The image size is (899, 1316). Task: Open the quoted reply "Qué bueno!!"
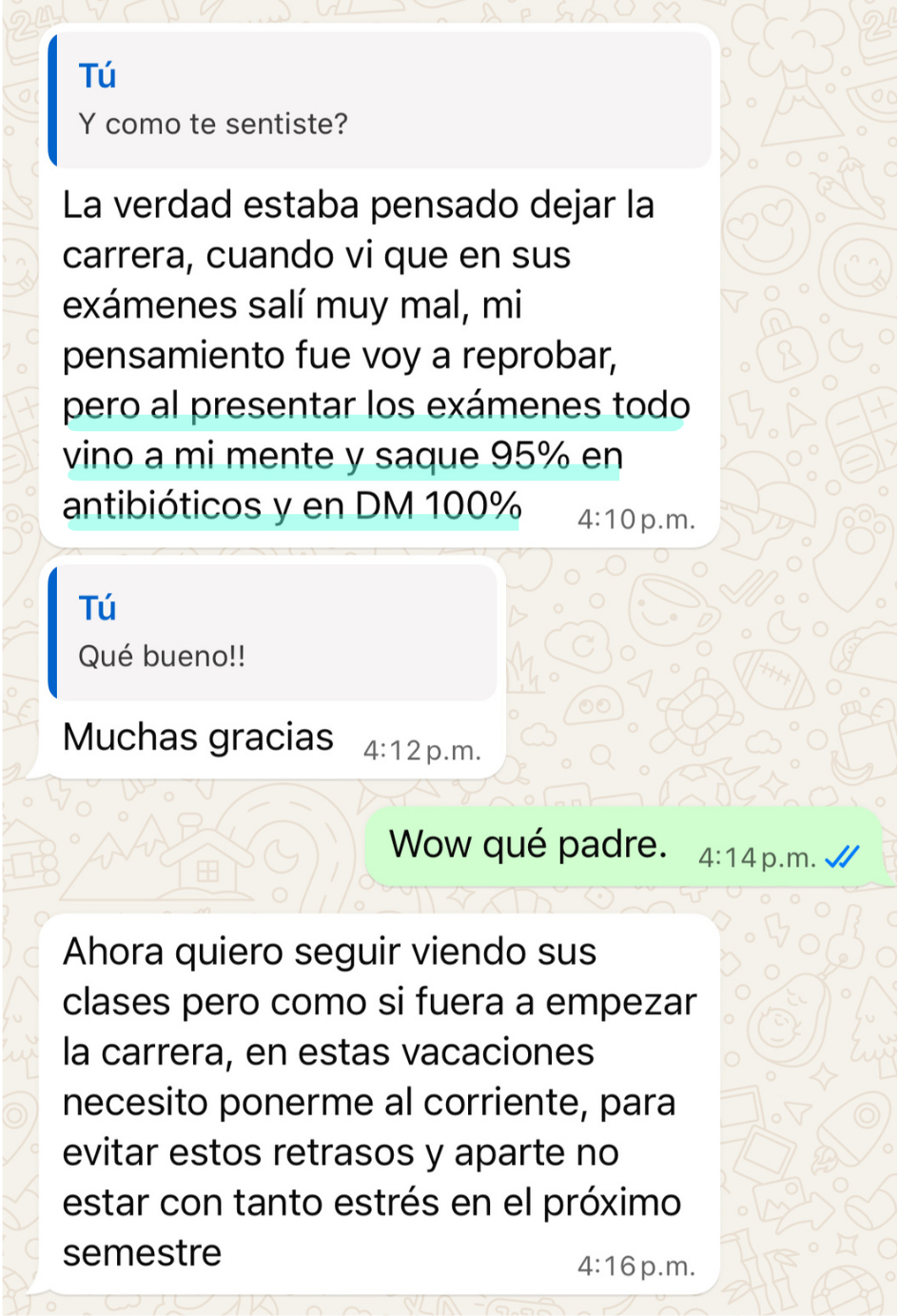point(274,633)
